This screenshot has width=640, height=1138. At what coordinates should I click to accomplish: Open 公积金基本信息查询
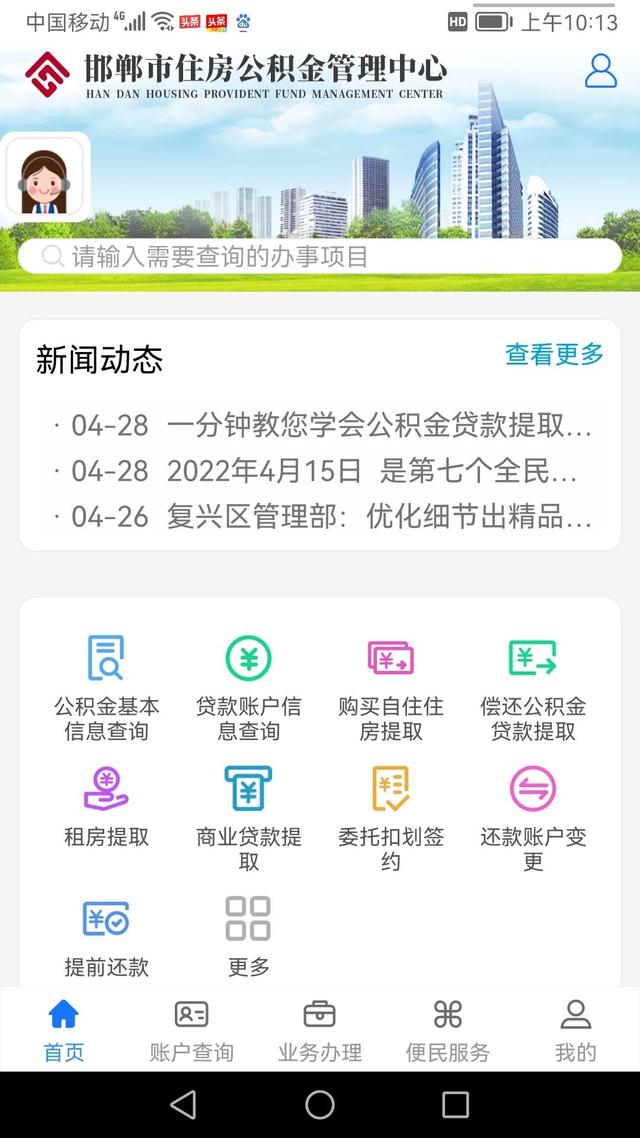106,688
